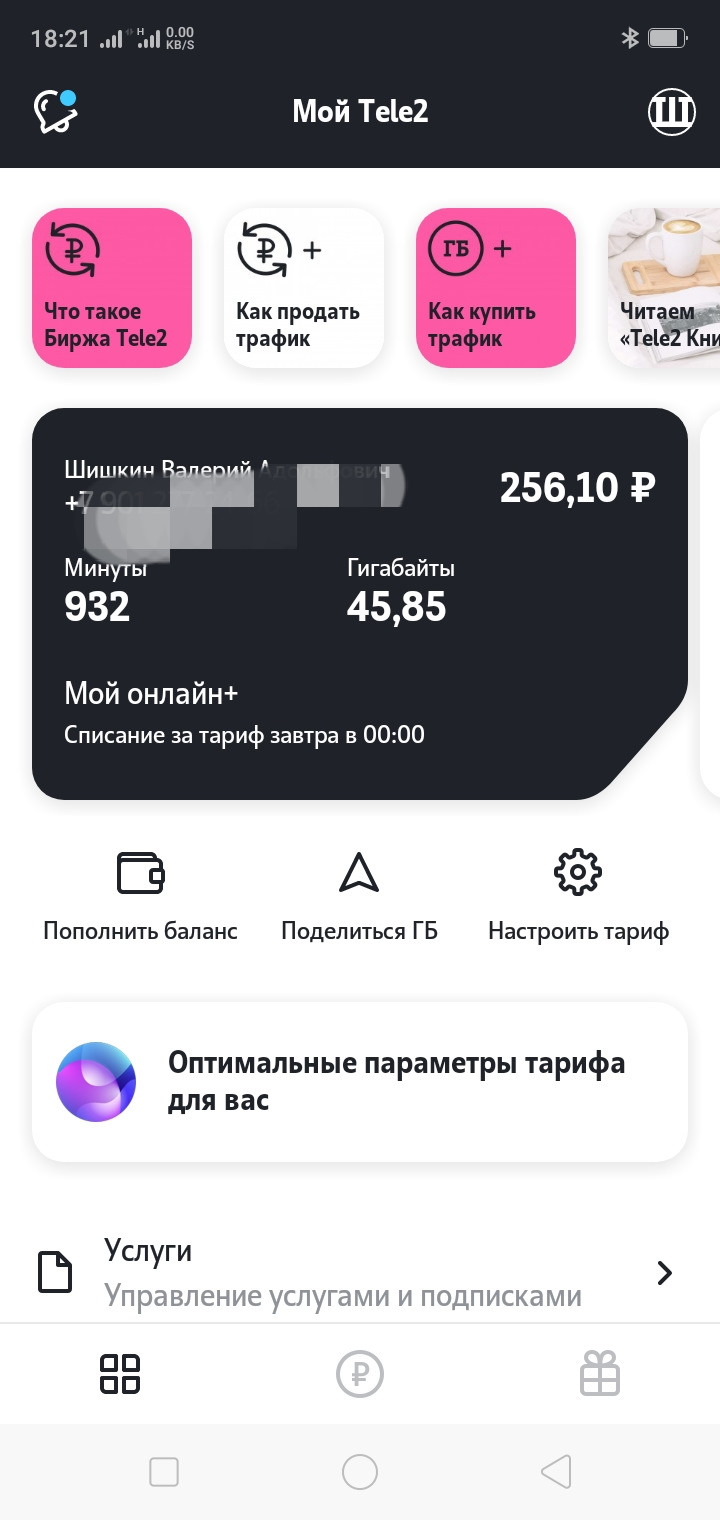720x1520 pixels.
Task: Open 'Оптимальные параметры тарифа для вас' card
Action: [x=360, y=1081]
